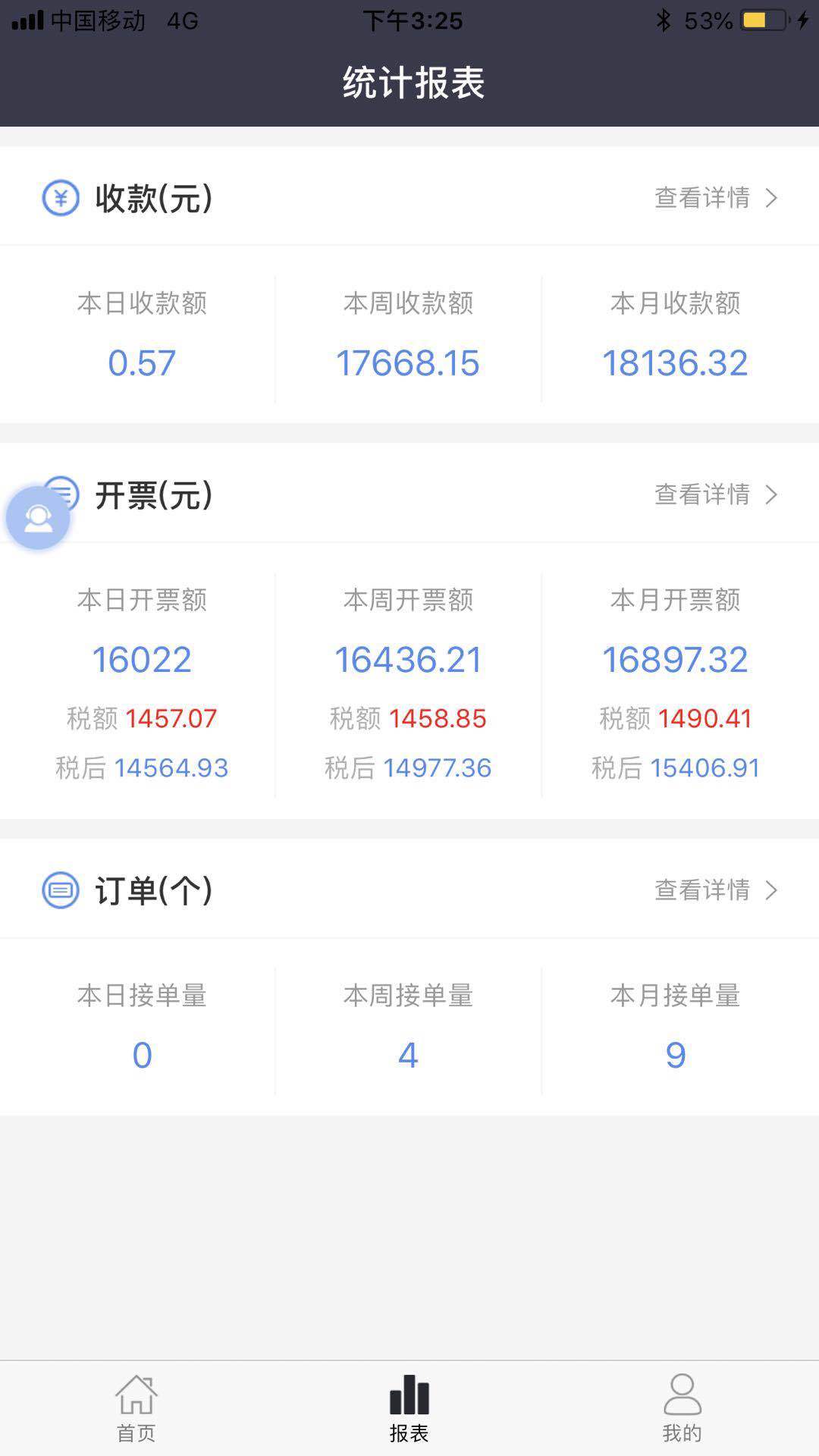View 查看详情 for 开票(元)
Viewport: 819px width, 1456px height.
716,494
